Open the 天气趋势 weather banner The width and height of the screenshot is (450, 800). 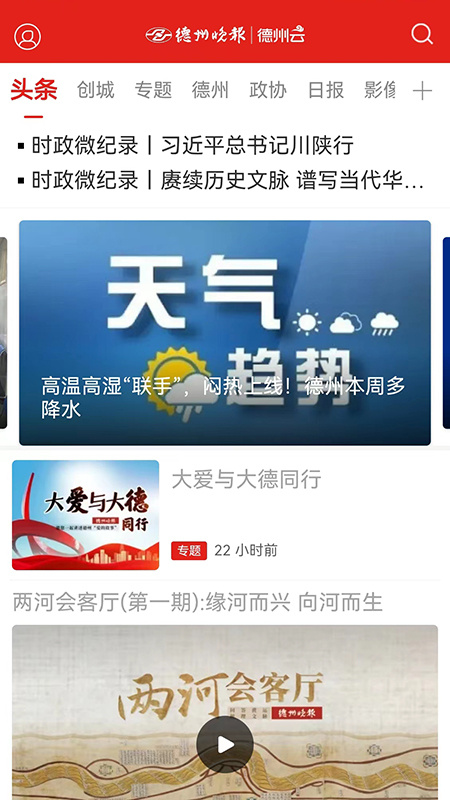(225, 333)
